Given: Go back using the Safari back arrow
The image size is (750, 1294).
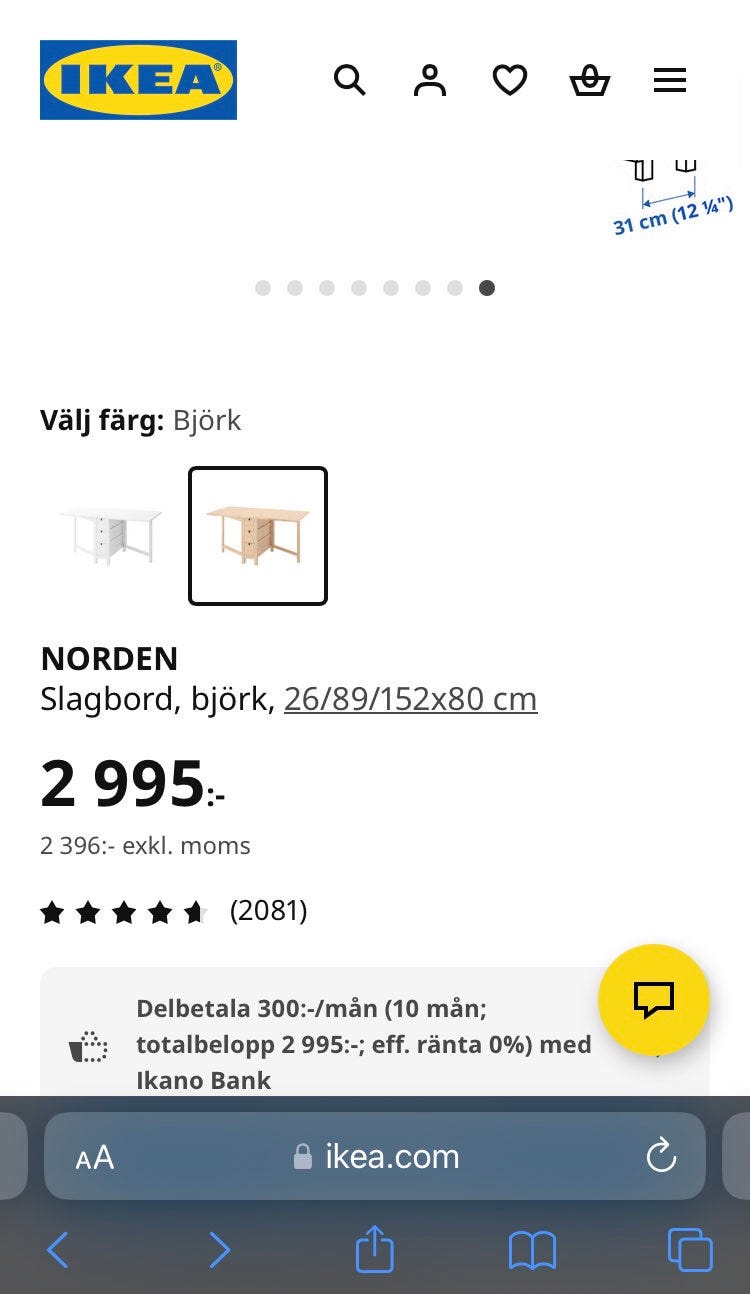Looking at the screenshot, I should click(57, 1249).
